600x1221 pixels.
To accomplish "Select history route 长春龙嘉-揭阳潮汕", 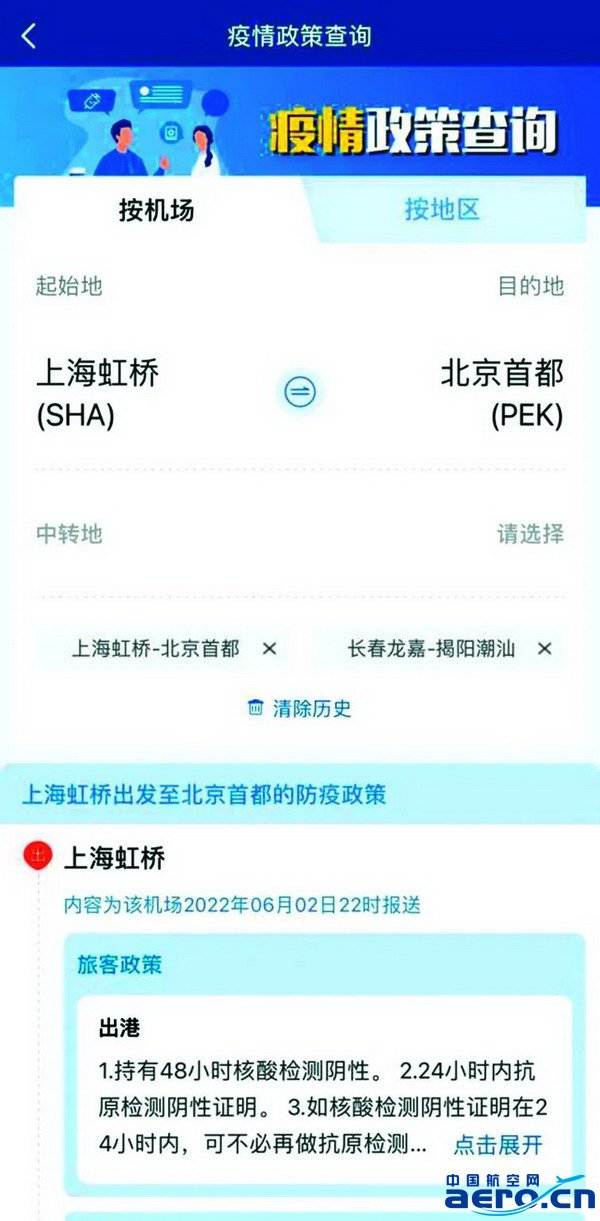I will tap(431, 649).
